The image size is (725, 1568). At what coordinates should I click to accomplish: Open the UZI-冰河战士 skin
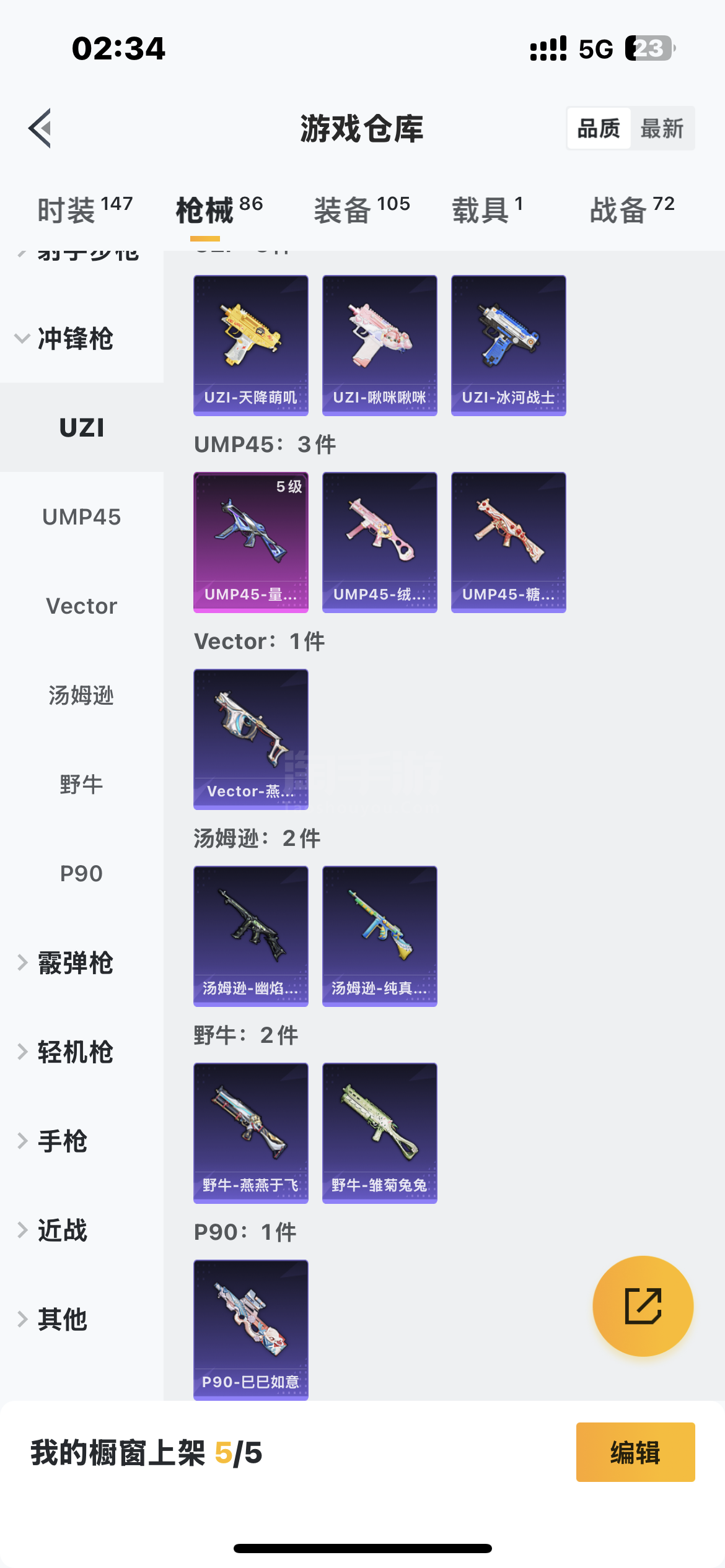coord(509,345)
